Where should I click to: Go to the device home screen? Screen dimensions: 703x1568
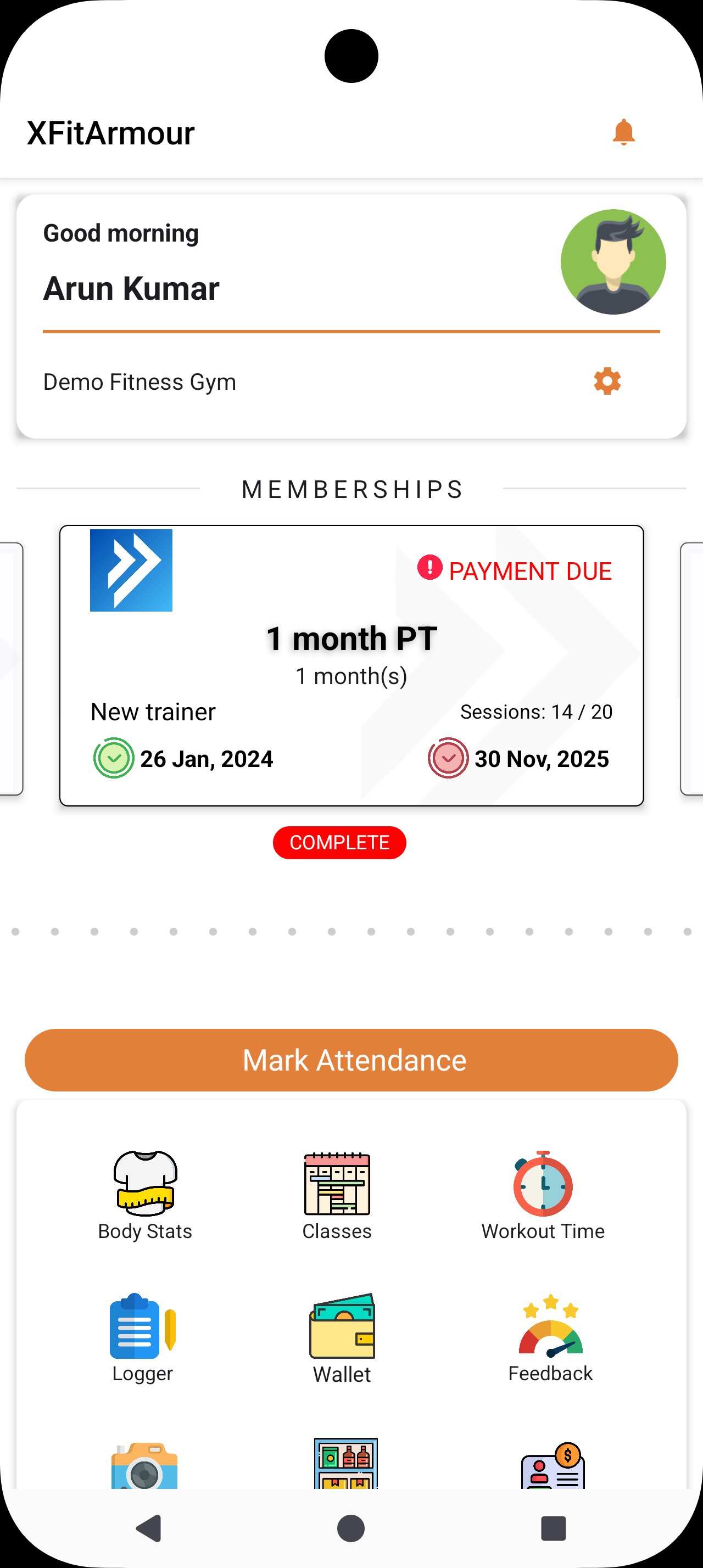coord(351,1528)
